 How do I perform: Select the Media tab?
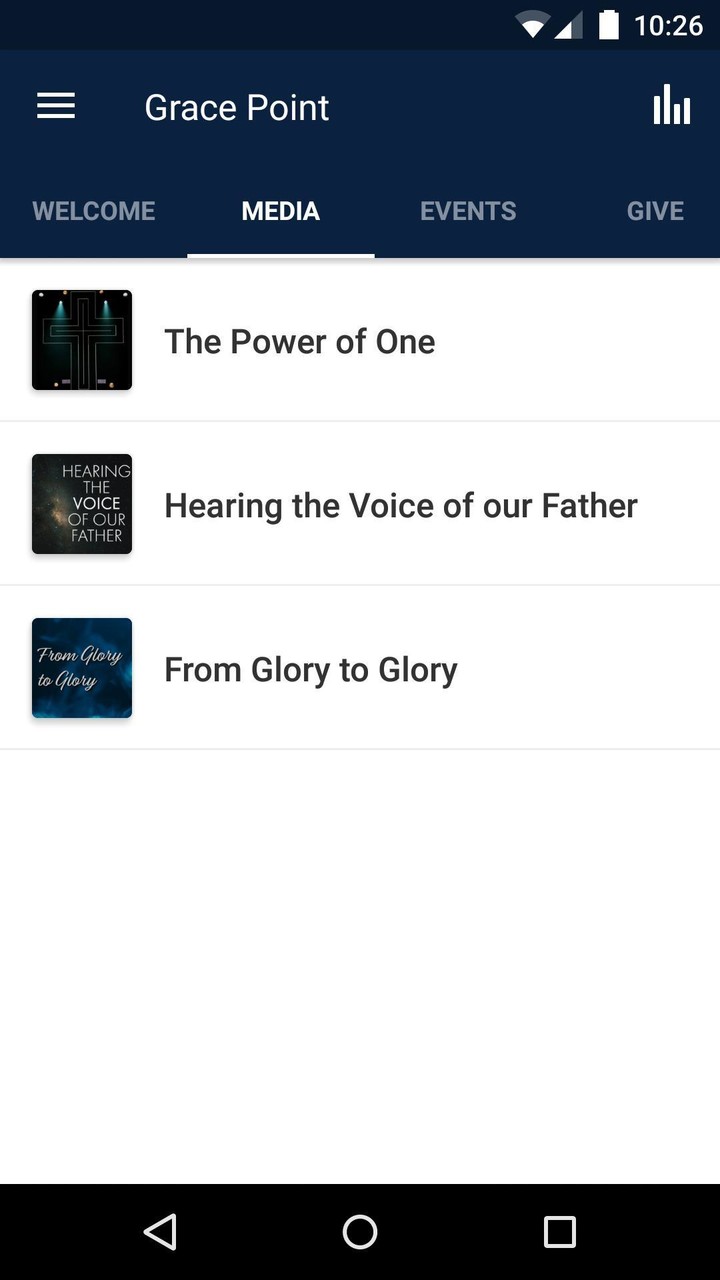point(281,211)
